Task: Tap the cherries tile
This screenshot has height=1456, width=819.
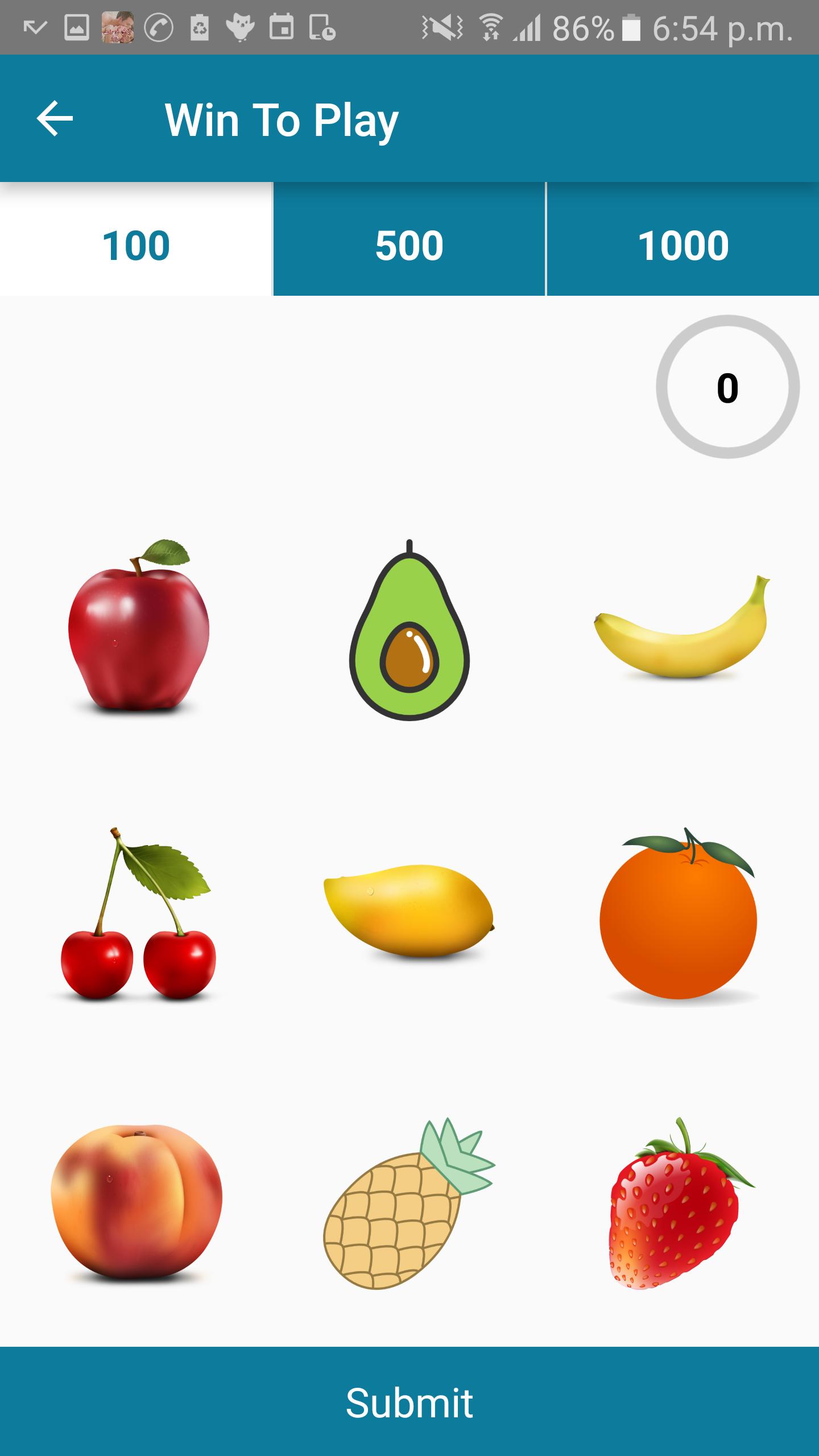Action: click(x=137, y=916)
